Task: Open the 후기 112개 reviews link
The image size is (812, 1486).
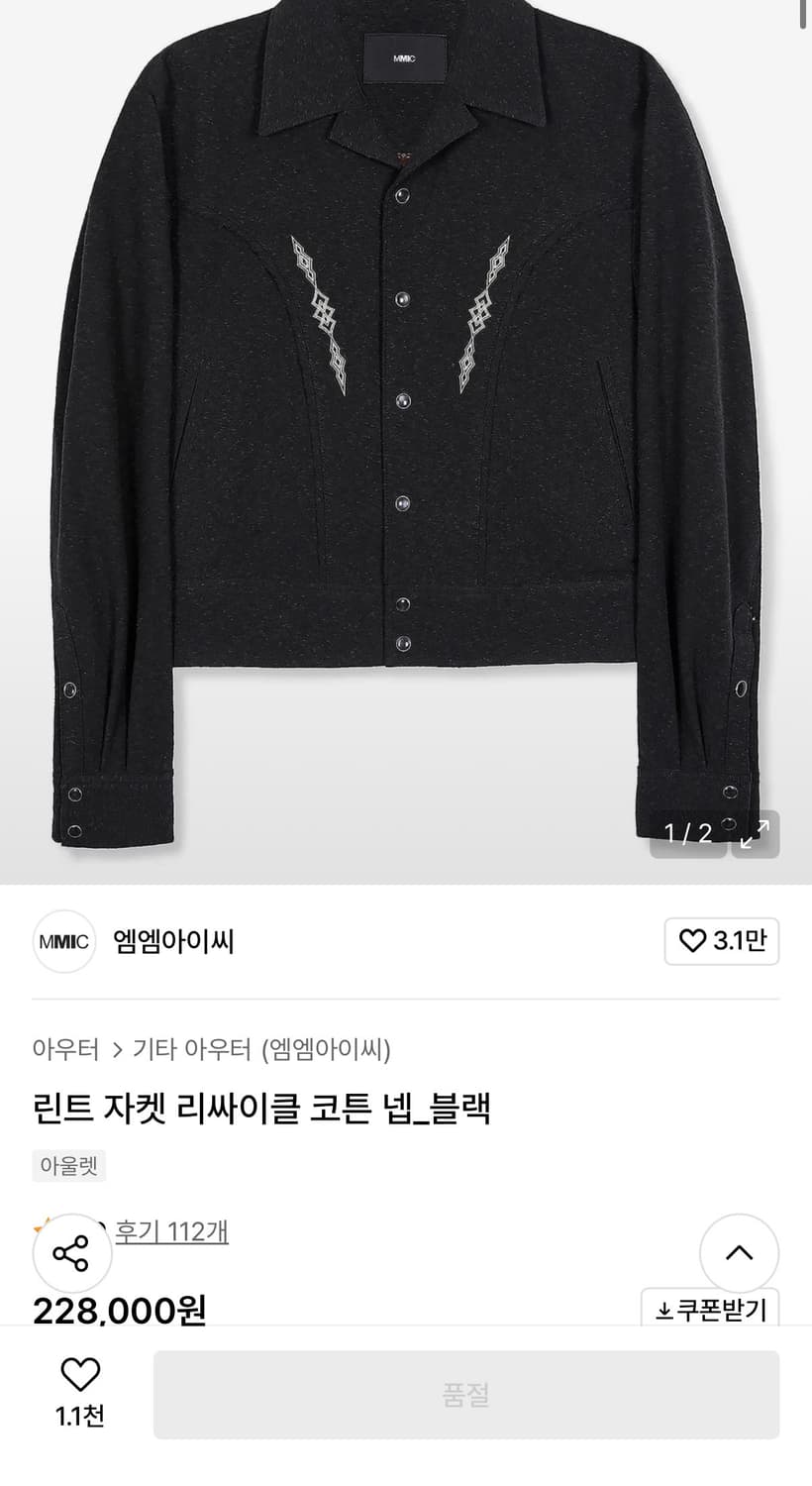Action: click(x=172, y=1229)
